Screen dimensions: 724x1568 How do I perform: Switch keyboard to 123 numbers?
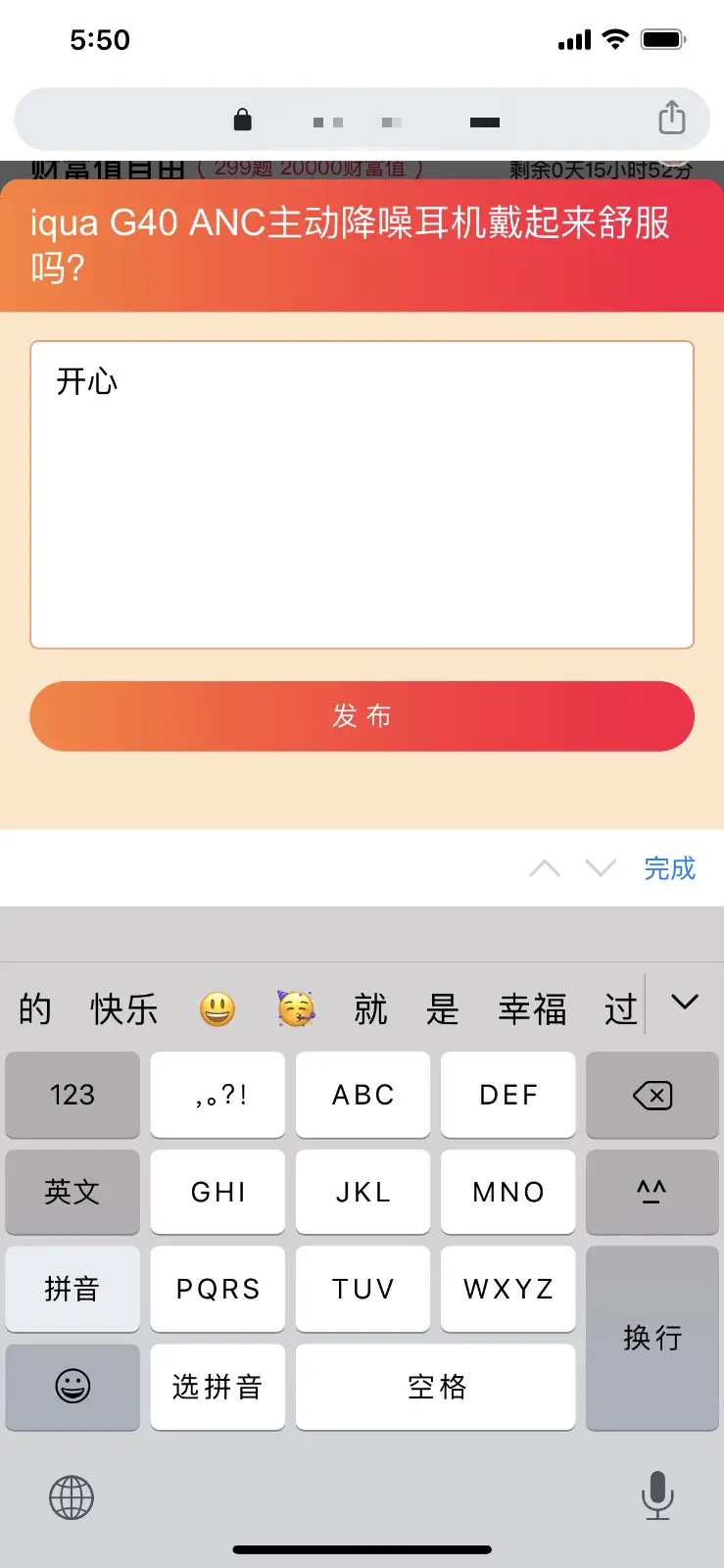(x=72, y=1095)
